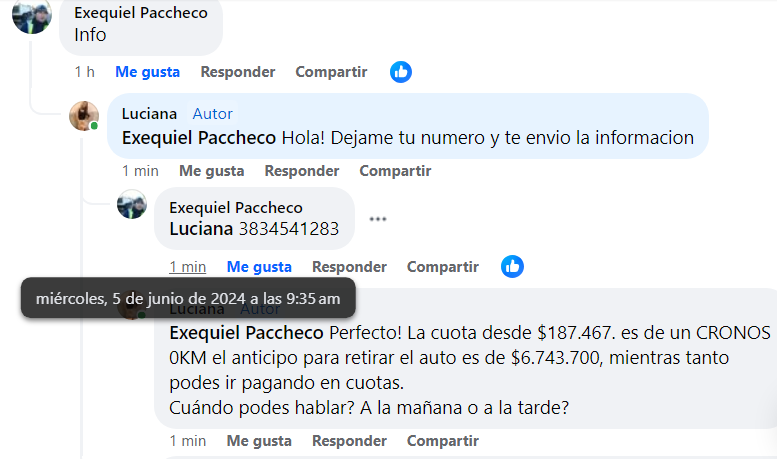Viewport: 777px width, 459px height.
Task: Unlike the phone number comment by Exequiel
Action: [x=259, y=267]
